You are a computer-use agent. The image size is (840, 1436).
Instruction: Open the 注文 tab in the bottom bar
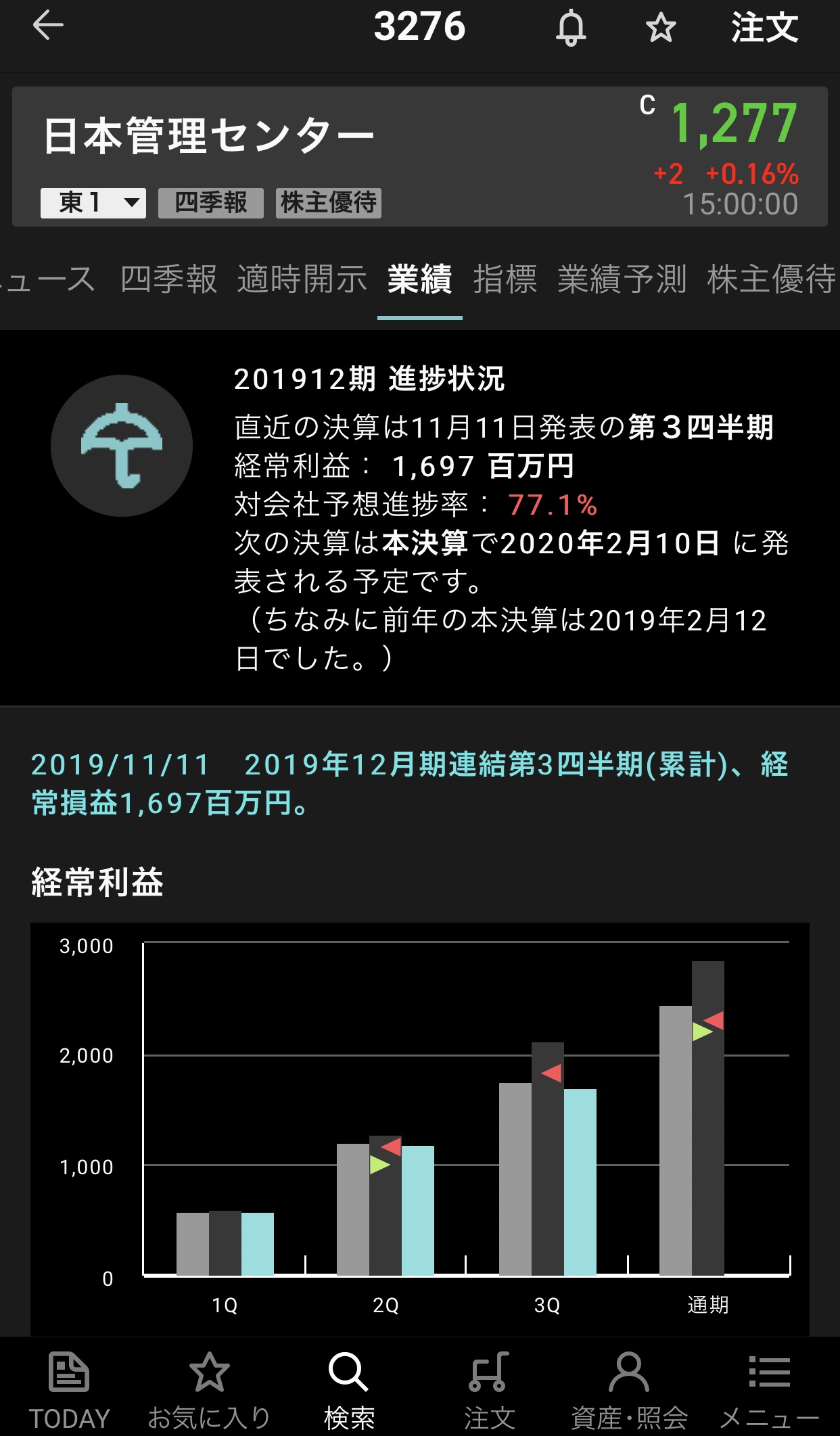click(489, 1389)
